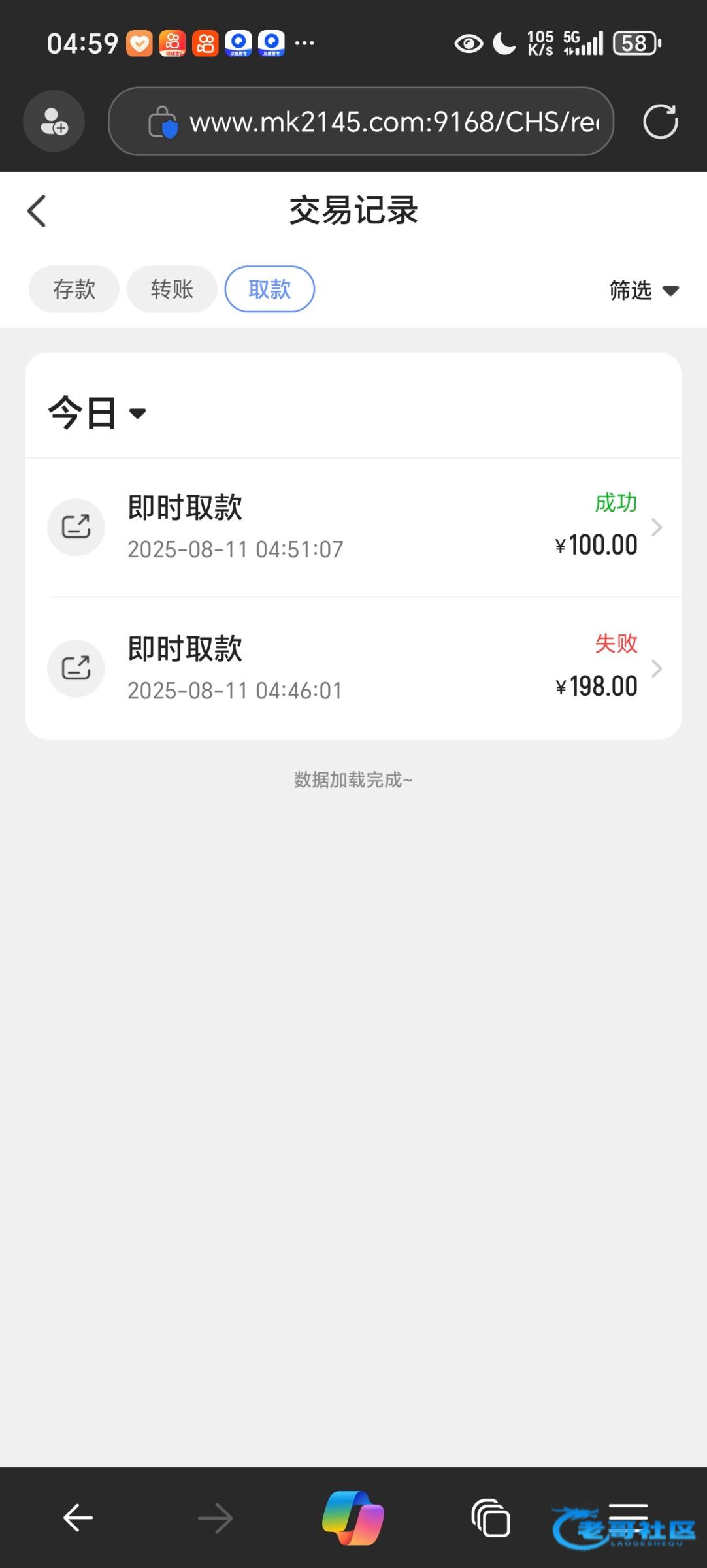Open the failed ¥198.00 withdrawal record
The height and width of the screenshot is (1568, 707).
(354, 668)
